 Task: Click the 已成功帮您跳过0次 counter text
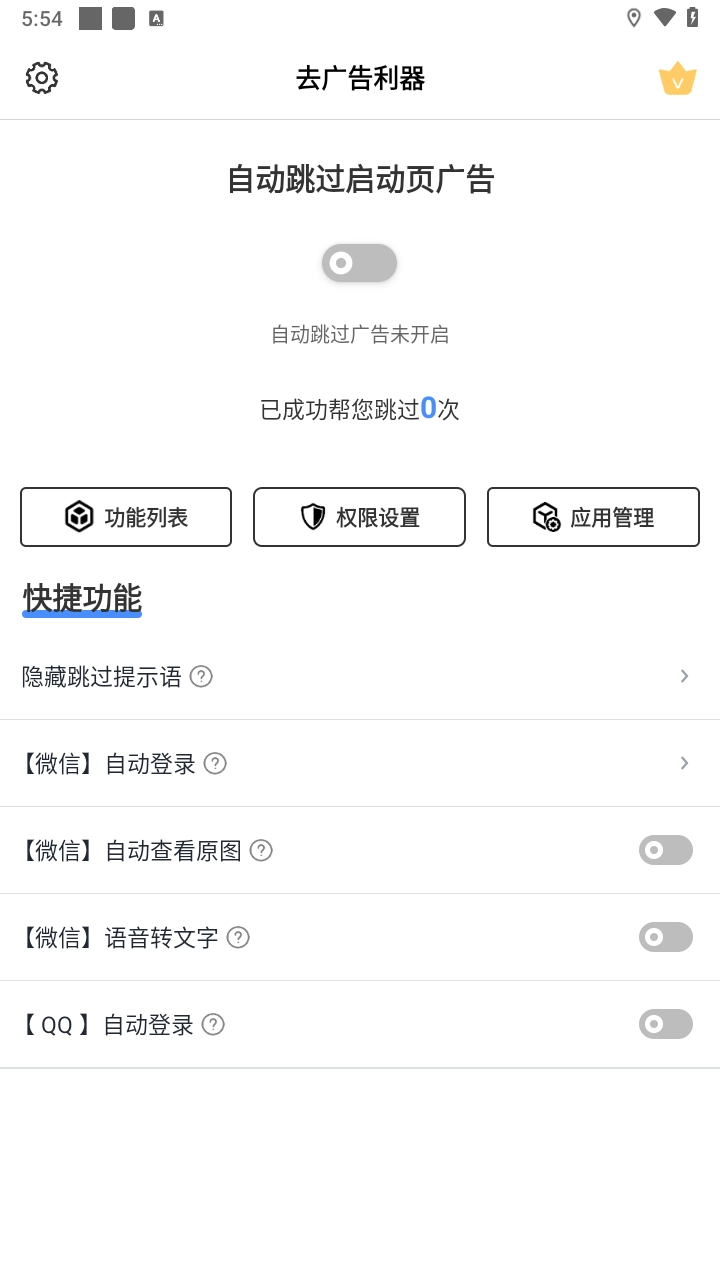pos(359,409)
